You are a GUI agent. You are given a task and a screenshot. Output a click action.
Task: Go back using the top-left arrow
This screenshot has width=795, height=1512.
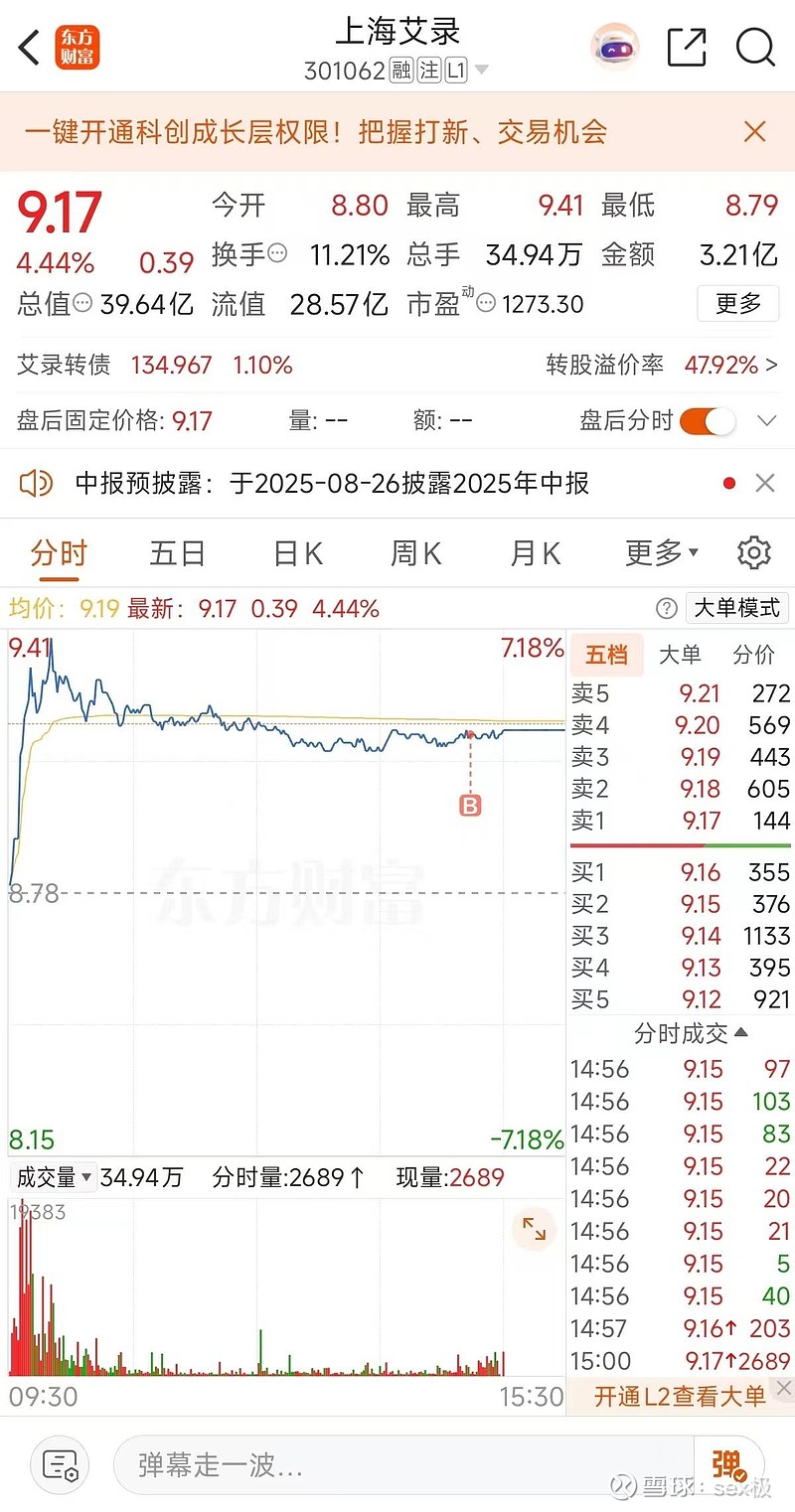(x=29, y=47)
